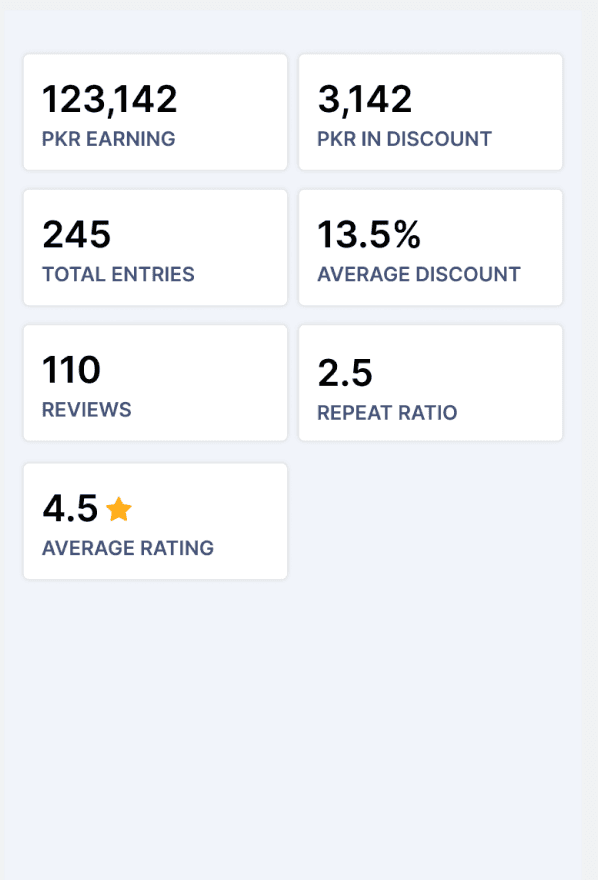Open the PKR In Discount card
This screenshot has height=880, width=598.
pos(430,112)
